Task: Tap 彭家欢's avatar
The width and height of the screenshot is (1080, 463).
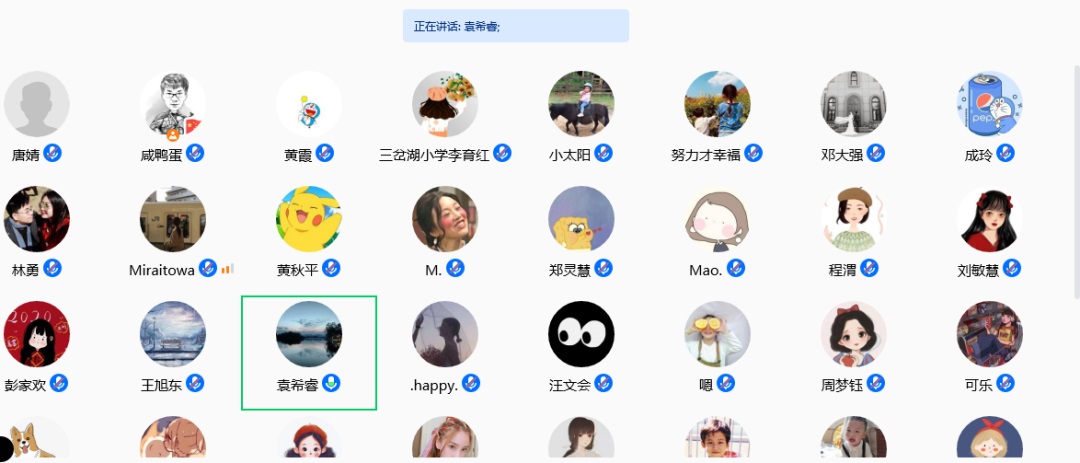Action: (37, 334)
